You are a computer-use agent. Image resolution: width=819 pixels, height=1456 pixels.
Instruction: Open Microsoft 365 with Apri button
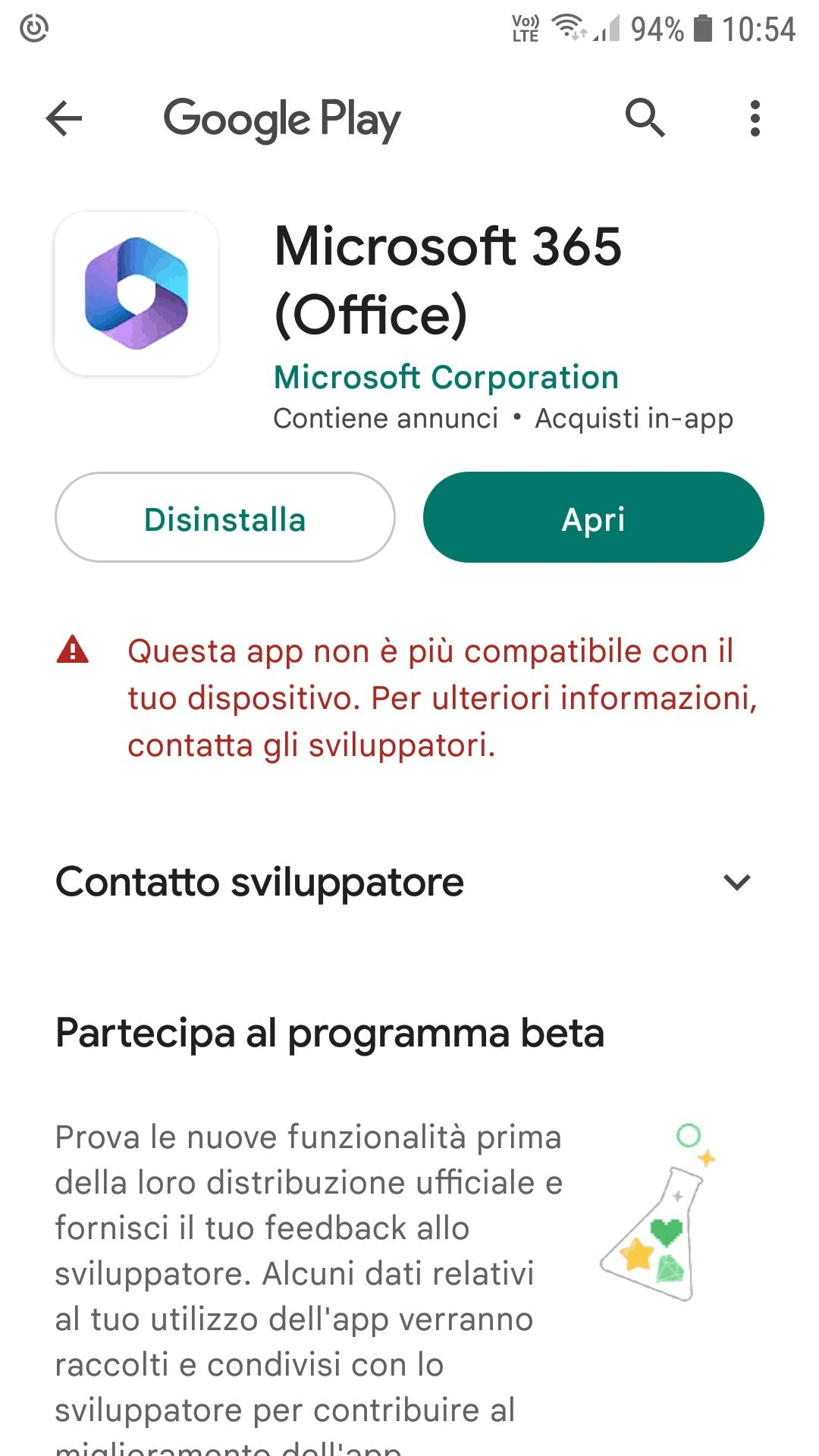[593, 518]
